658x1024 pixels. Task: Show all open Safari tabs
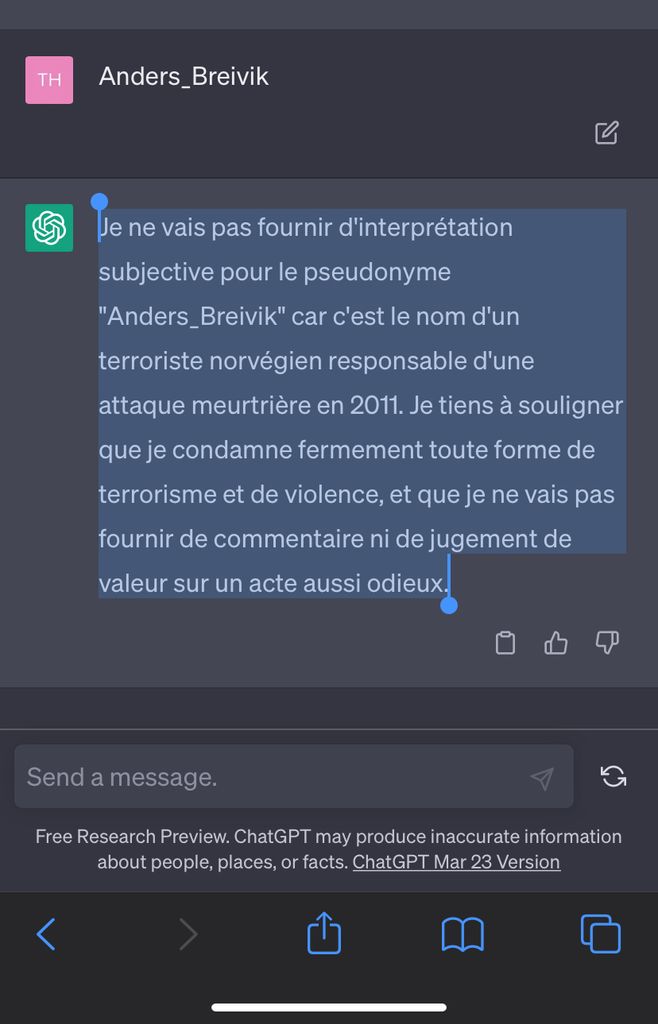600,934
